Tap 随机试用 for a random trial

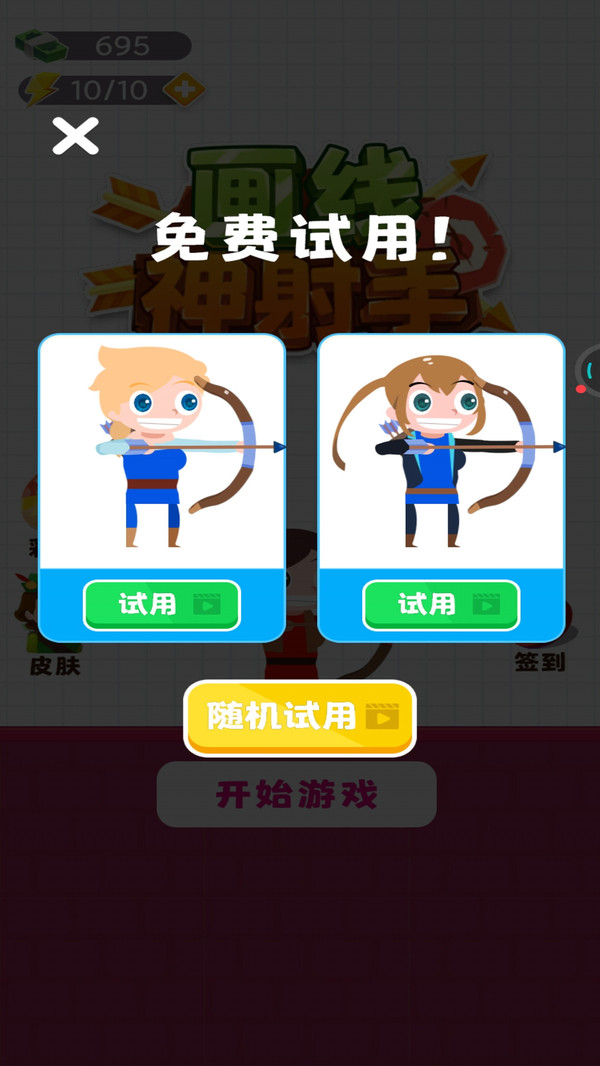pyautogui.click(x=300, y=716)
